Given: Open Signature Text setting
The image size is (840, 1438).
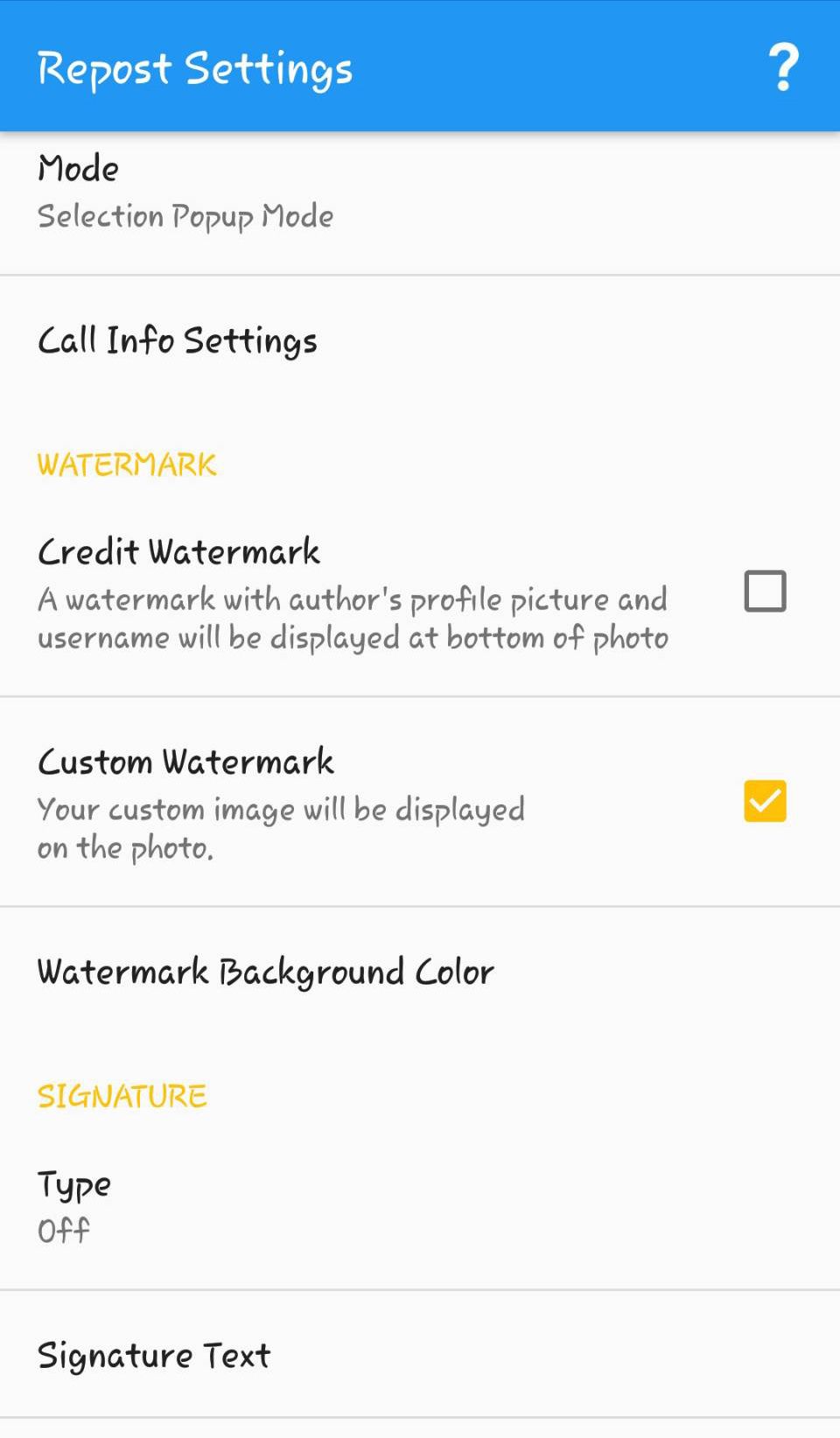Looking at the screenshot, I should point(154,1355).
